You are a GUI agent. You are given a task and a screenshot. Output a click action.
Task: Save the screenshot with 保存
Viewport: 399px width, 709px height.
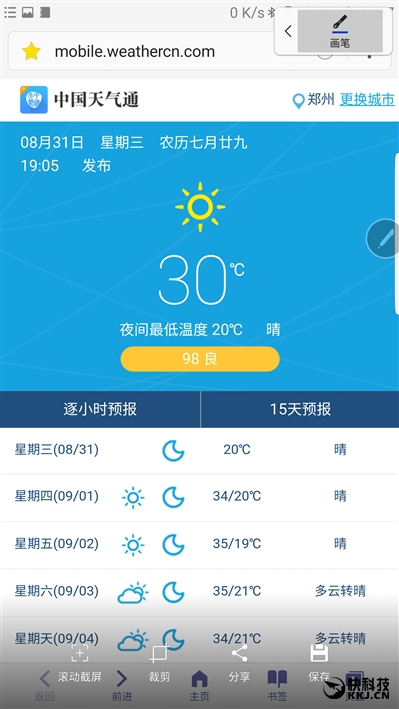coord(319,663)
